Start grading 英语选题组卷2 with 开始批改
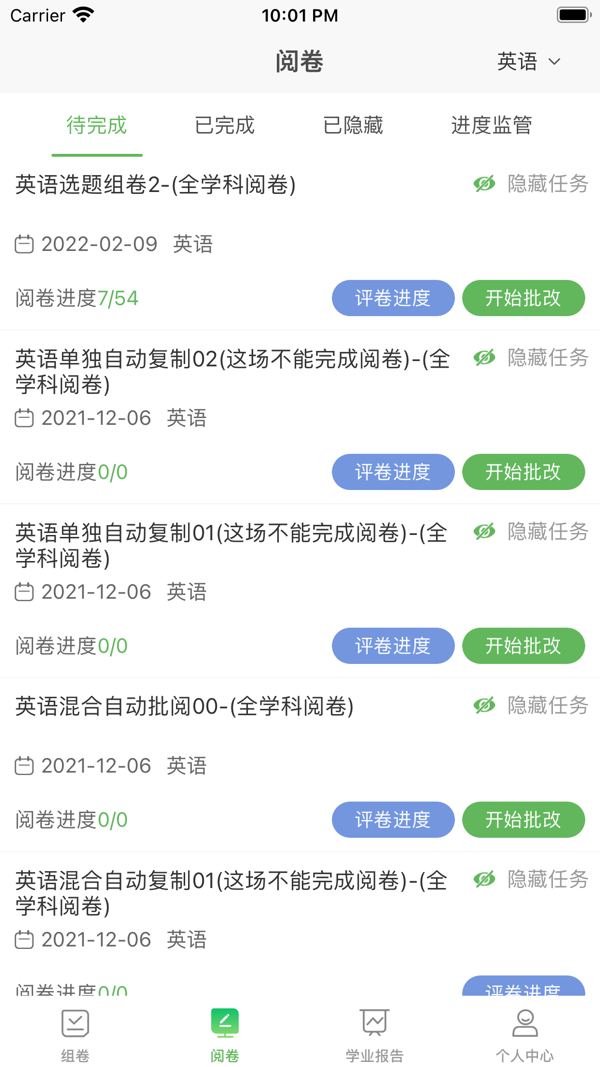The width and height of the screenshot is (600, 1067). click(x=523, y=298)
